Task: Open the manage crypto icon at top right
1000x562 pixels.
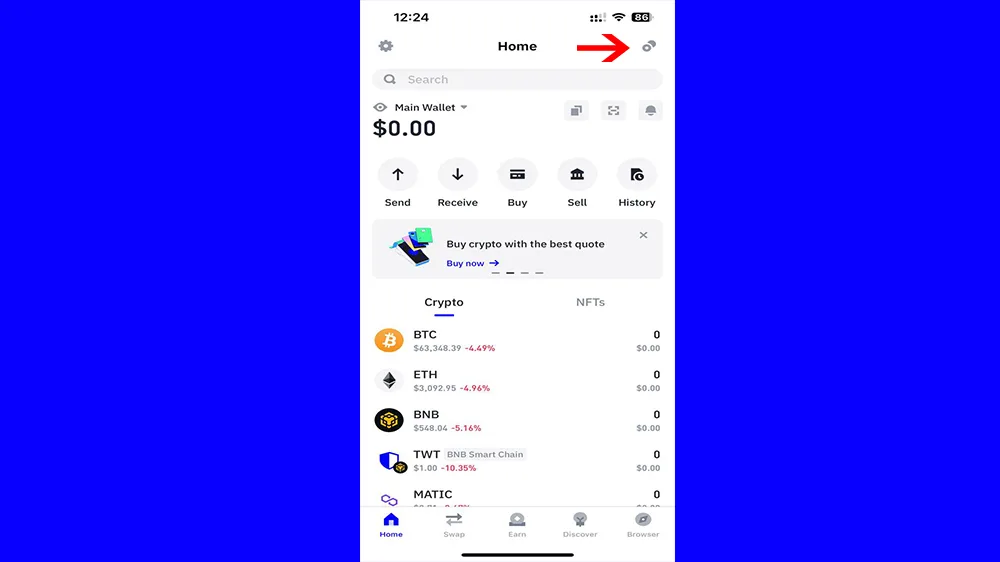Action: [x=649, y=46]
